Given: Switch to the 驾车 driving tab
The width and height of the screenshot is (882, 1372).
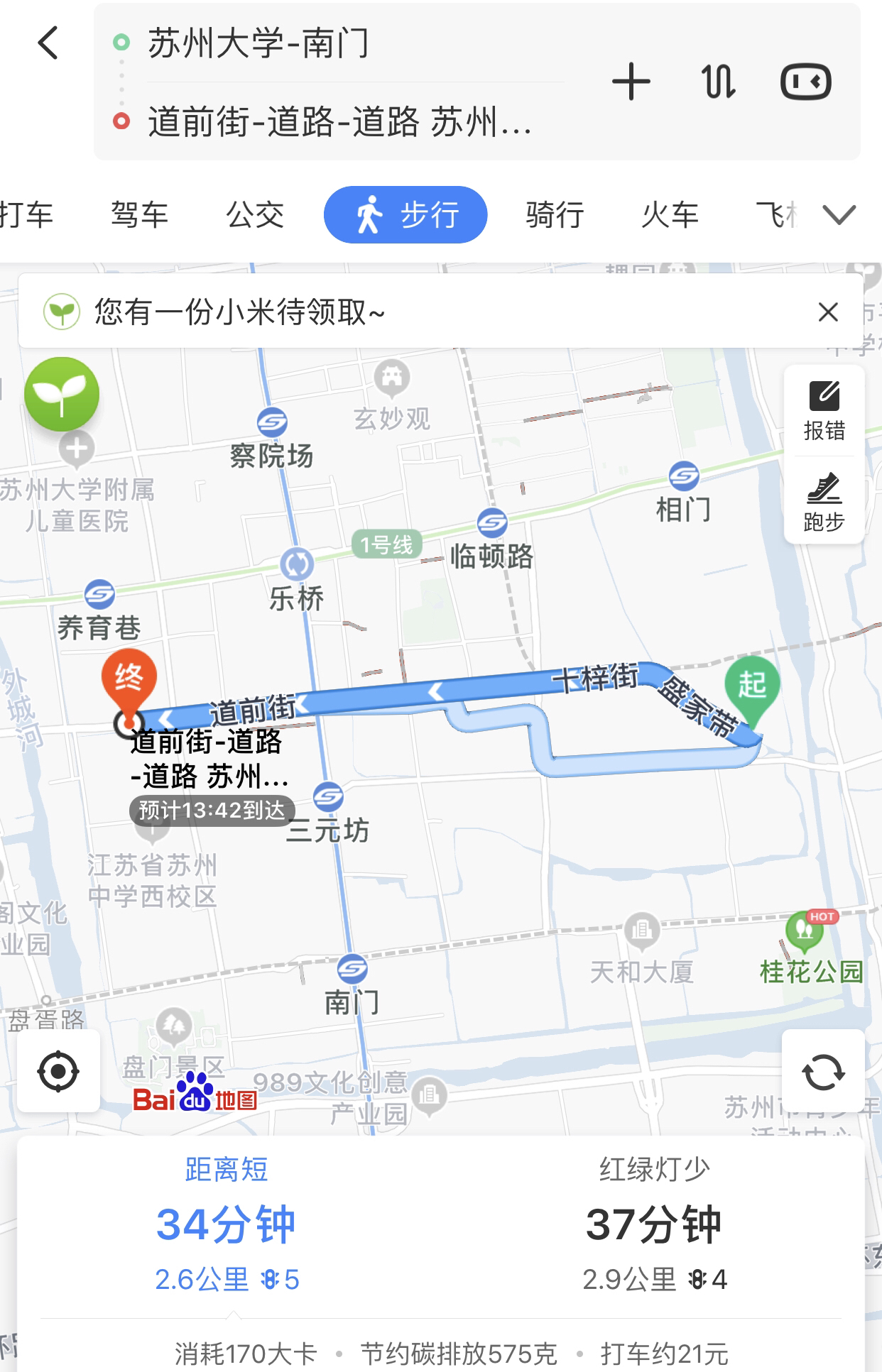Looking at the screenshot, I should point(139,214).
